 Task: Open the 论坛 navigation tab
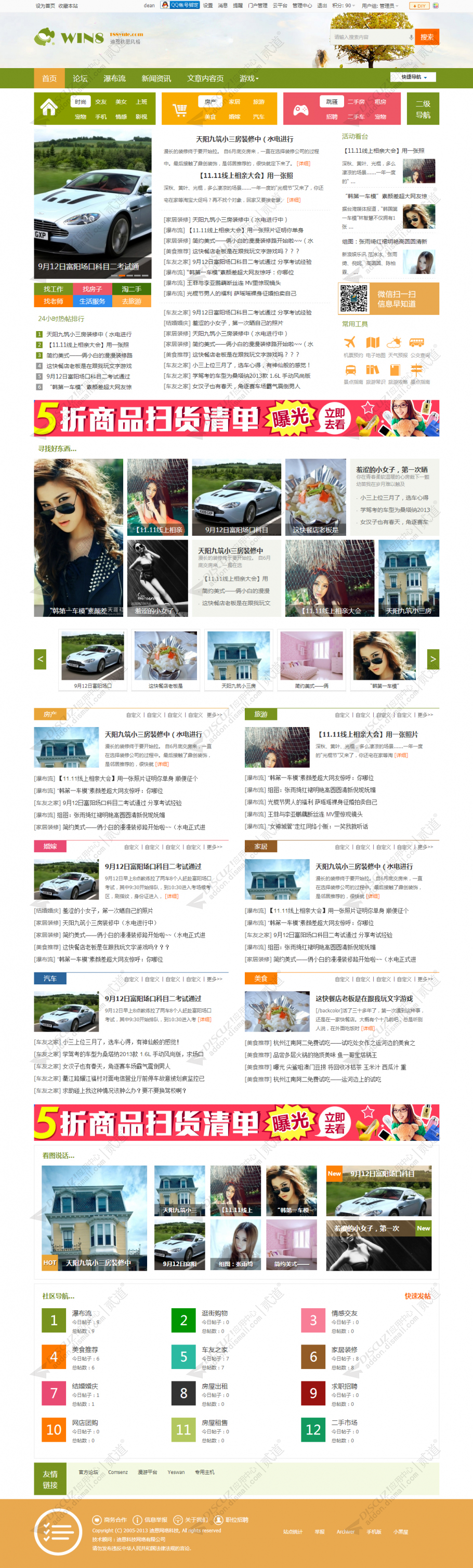(81, 78)
